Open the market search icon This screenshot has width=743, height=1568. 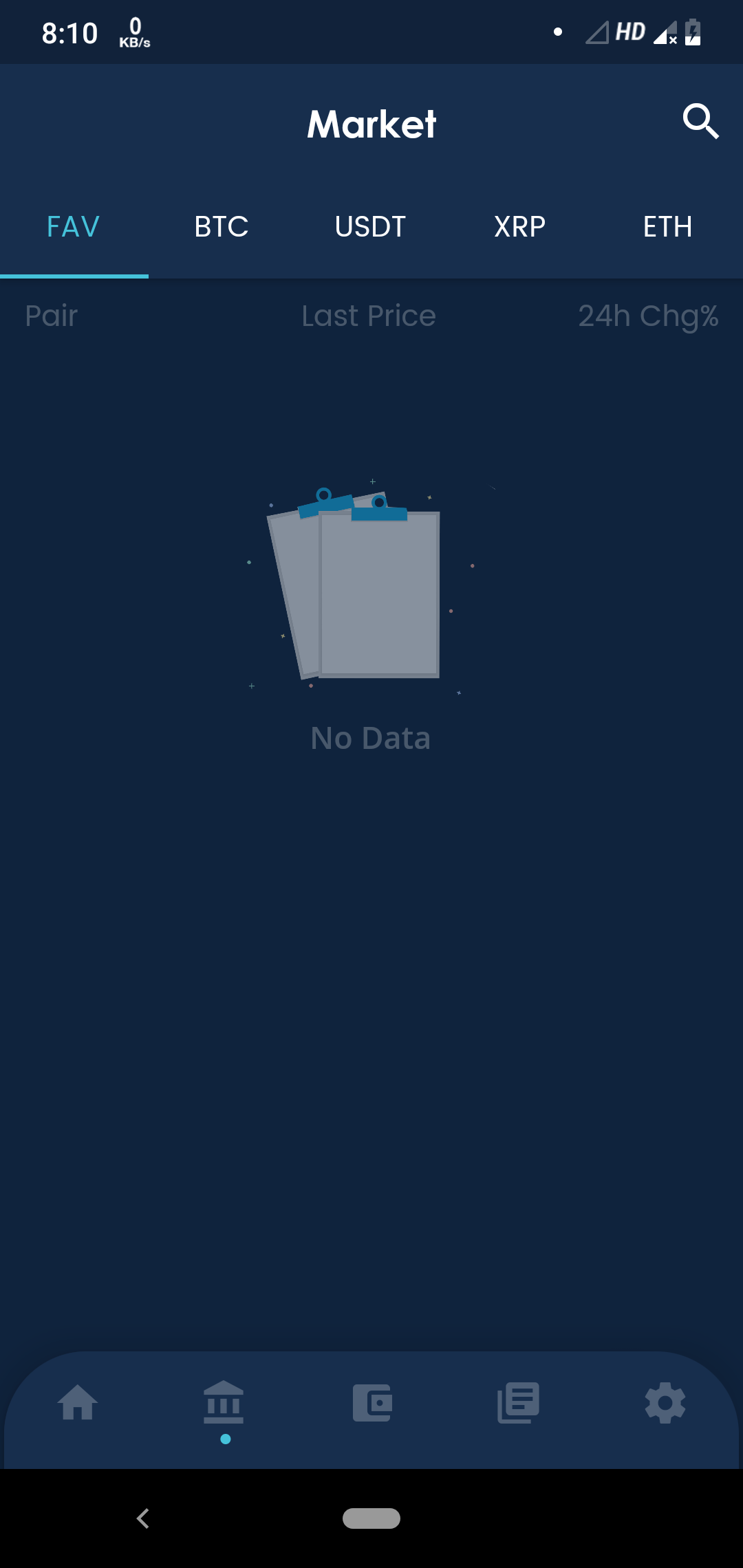click(700, 122)
